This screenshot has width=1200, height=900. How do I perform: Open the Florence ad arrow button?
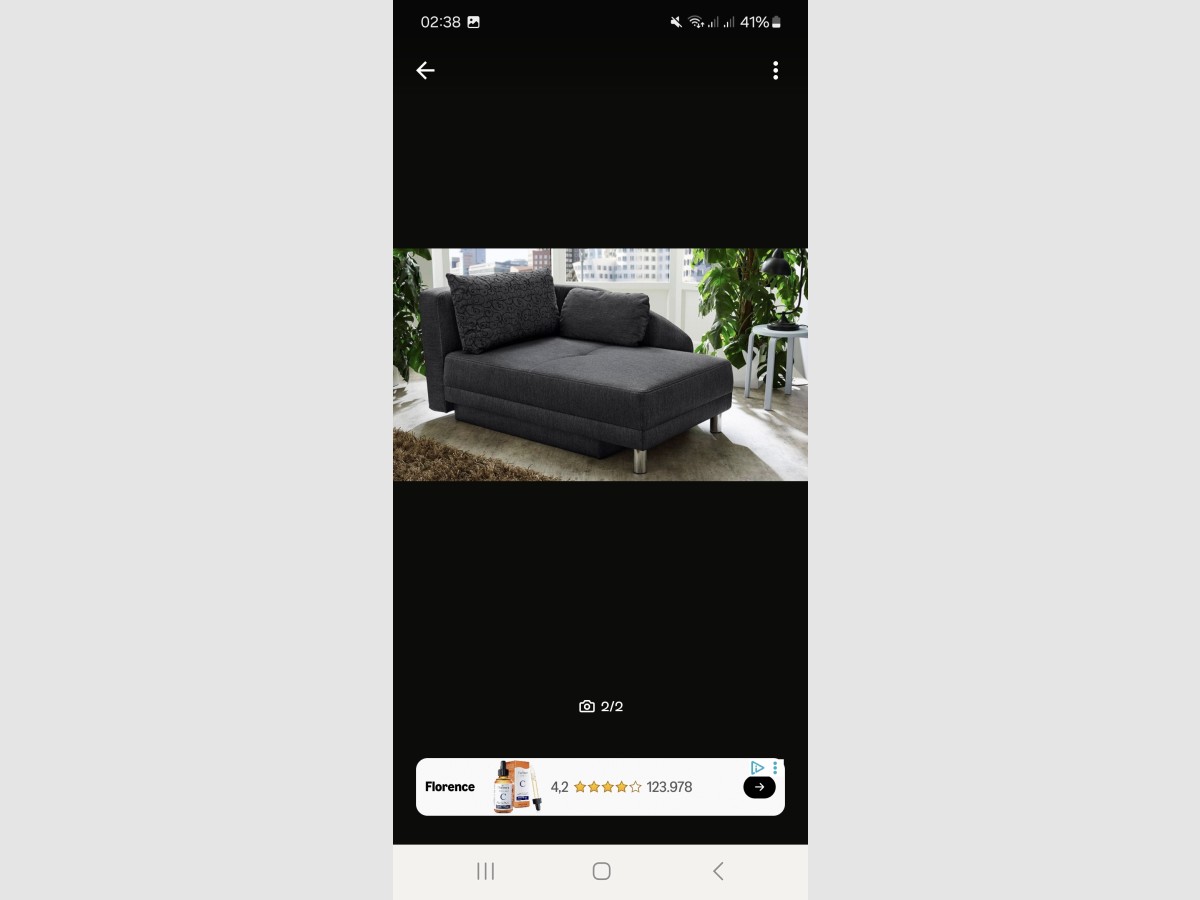click(x=759, y=787)
